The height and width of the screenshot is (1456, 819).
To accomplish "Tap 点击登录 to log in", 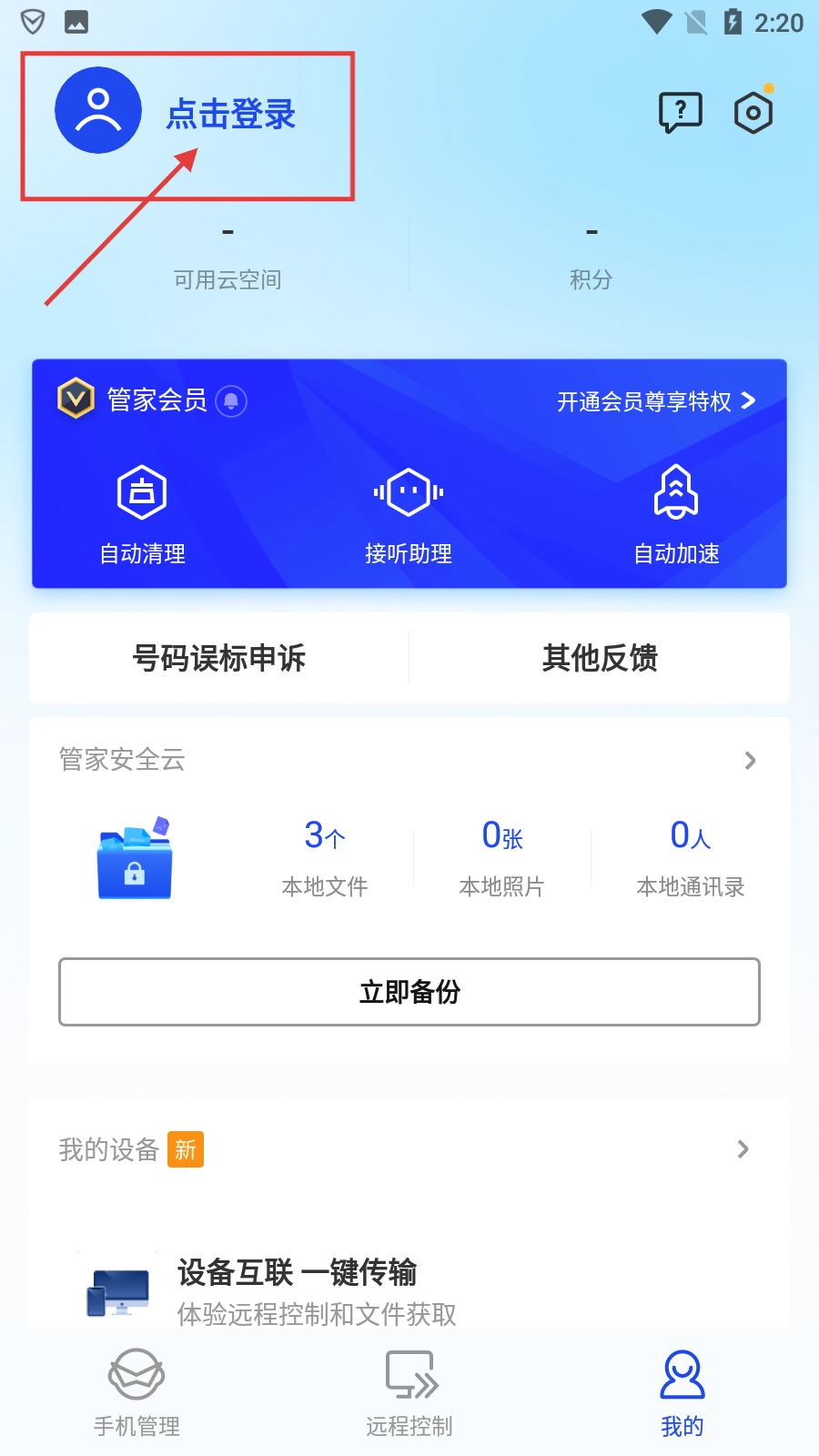I will pyautogui.click(x=230, y=115).
